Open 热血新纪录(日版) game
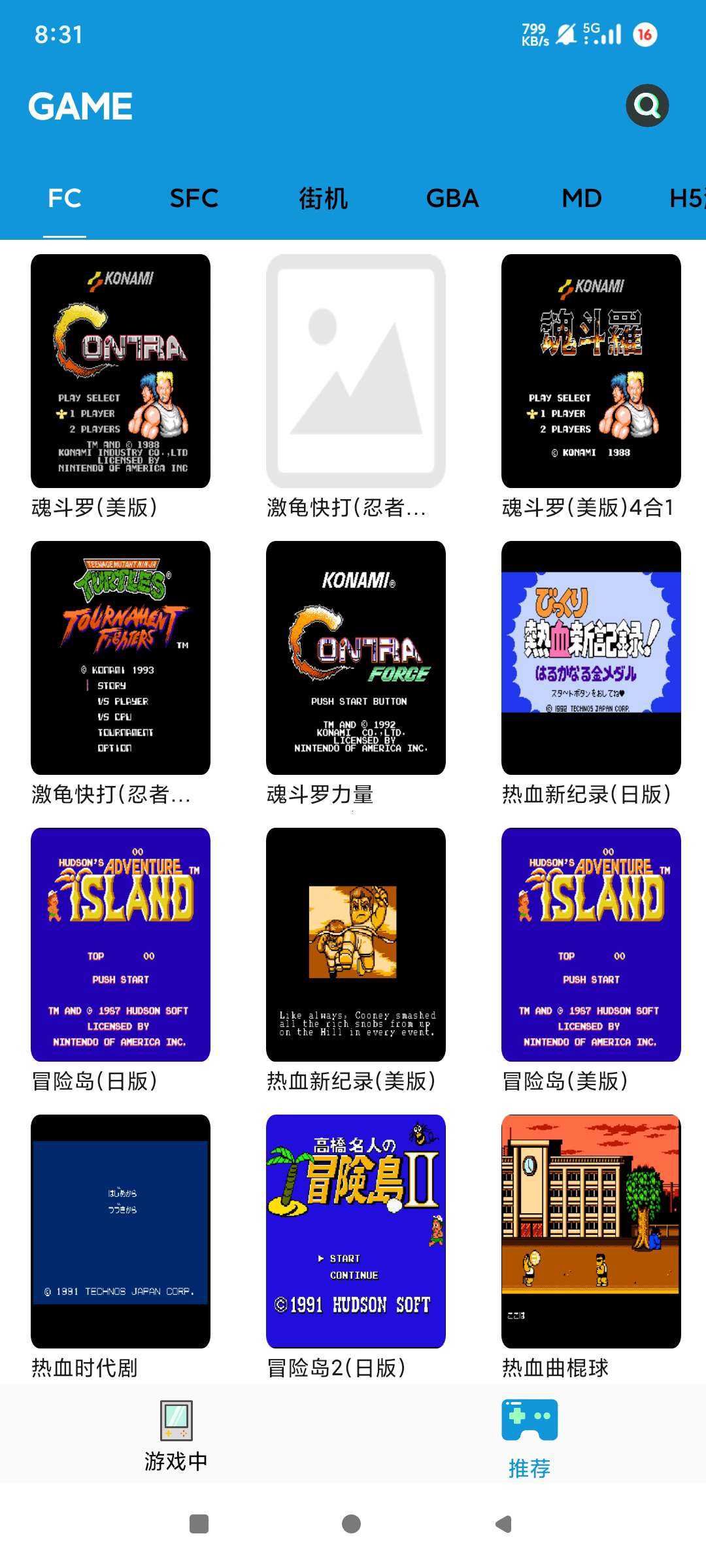 tap(591, 658)
